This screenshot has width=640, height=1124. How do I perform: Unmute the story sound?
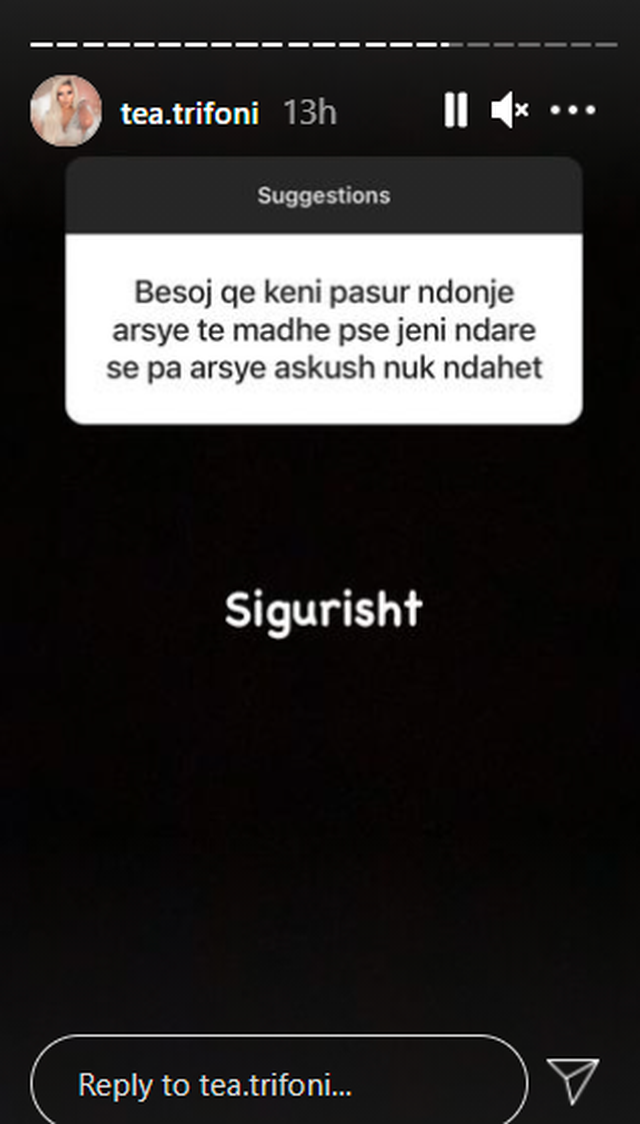510,111
